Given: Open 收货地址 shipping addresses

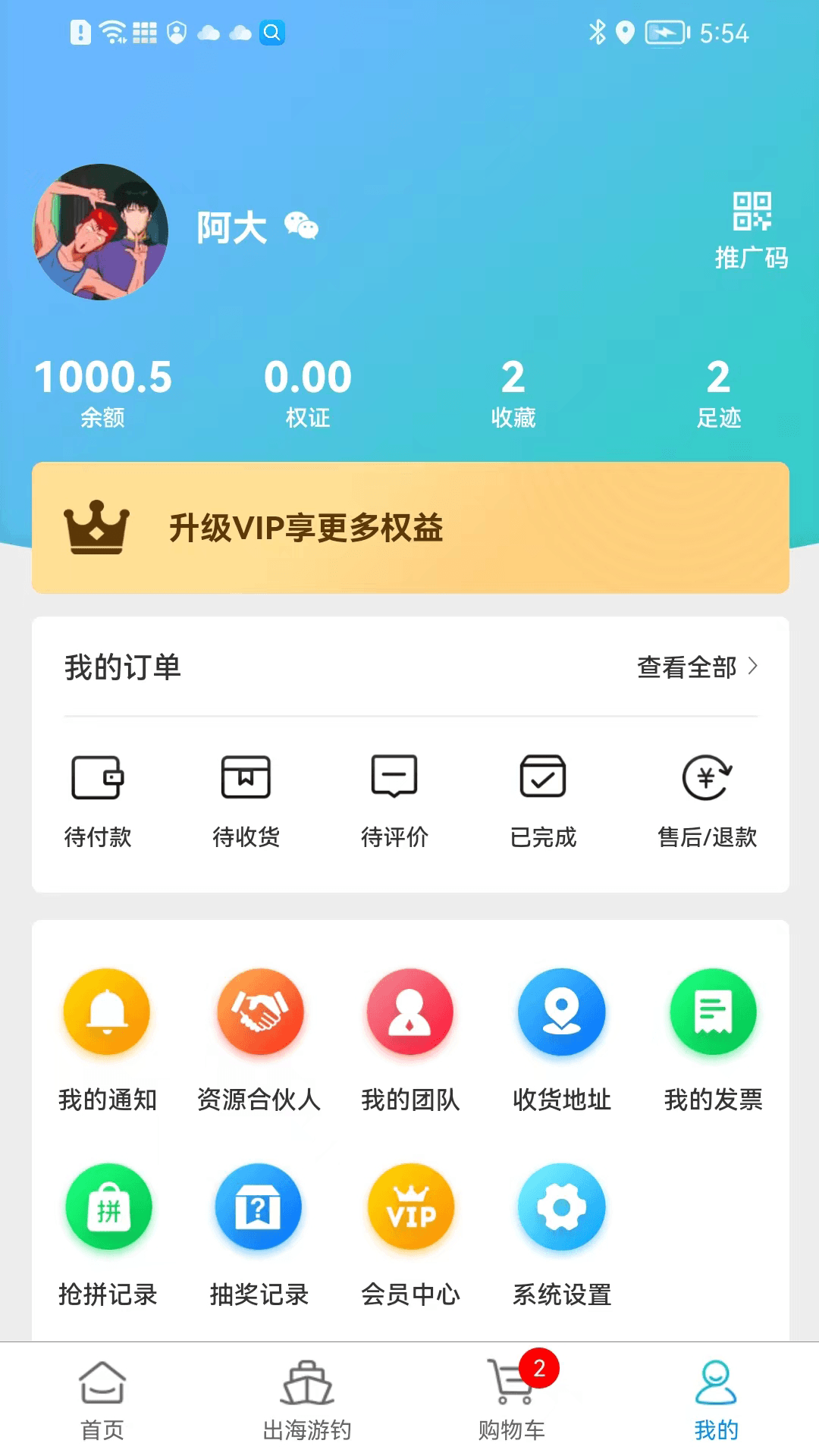Looking at the screenshot, I should tap(561, 1039).
